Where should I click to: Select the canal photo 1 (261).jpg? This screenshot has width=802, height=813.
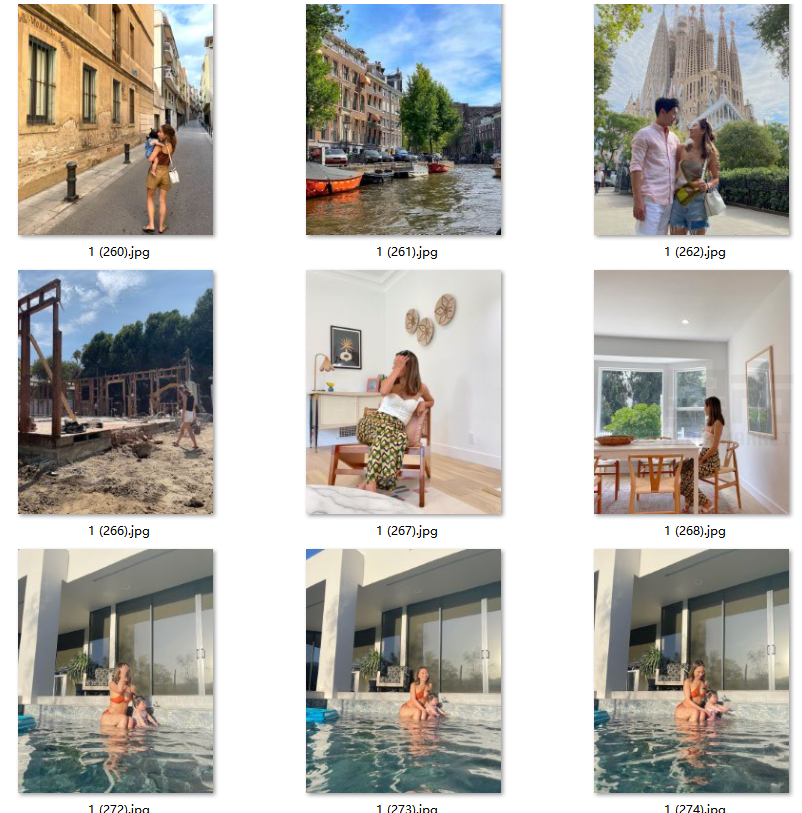(403, 120)
